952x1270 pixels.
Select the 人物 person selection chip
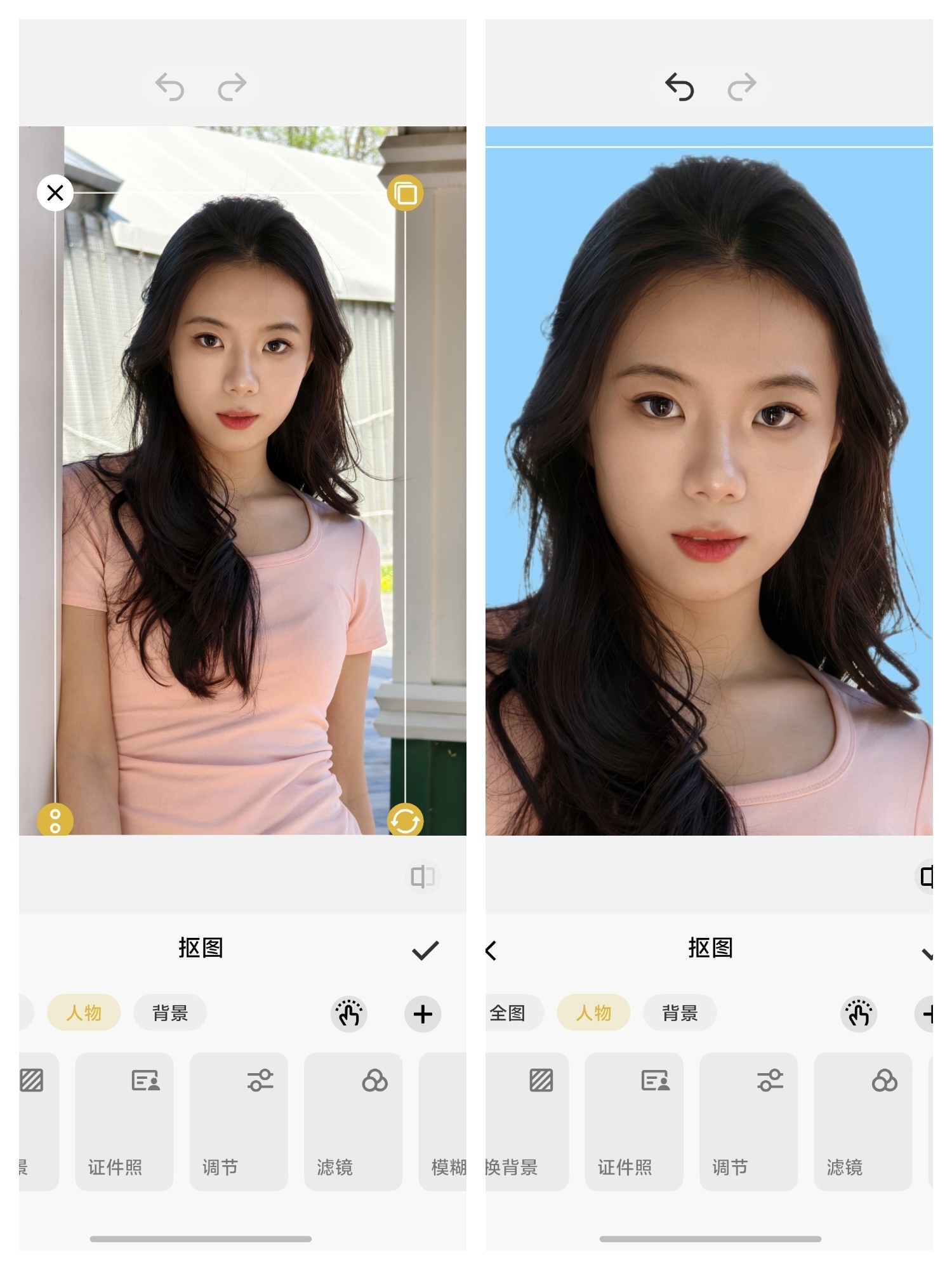click(x=83, y=1013)
